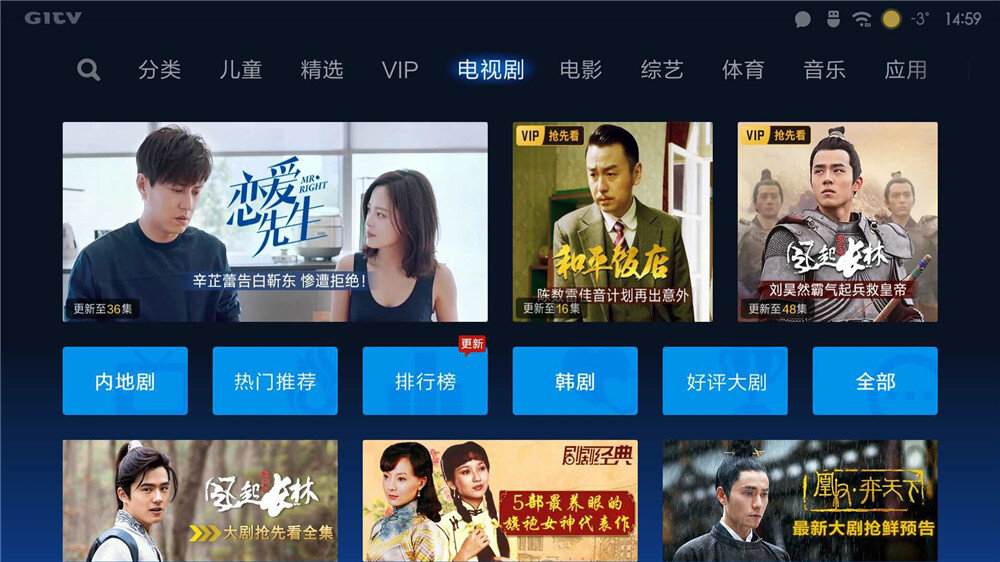This screenshot has width=1000, height=562.
Task: Switch to the 分类 tab
Action: point(160,70)
